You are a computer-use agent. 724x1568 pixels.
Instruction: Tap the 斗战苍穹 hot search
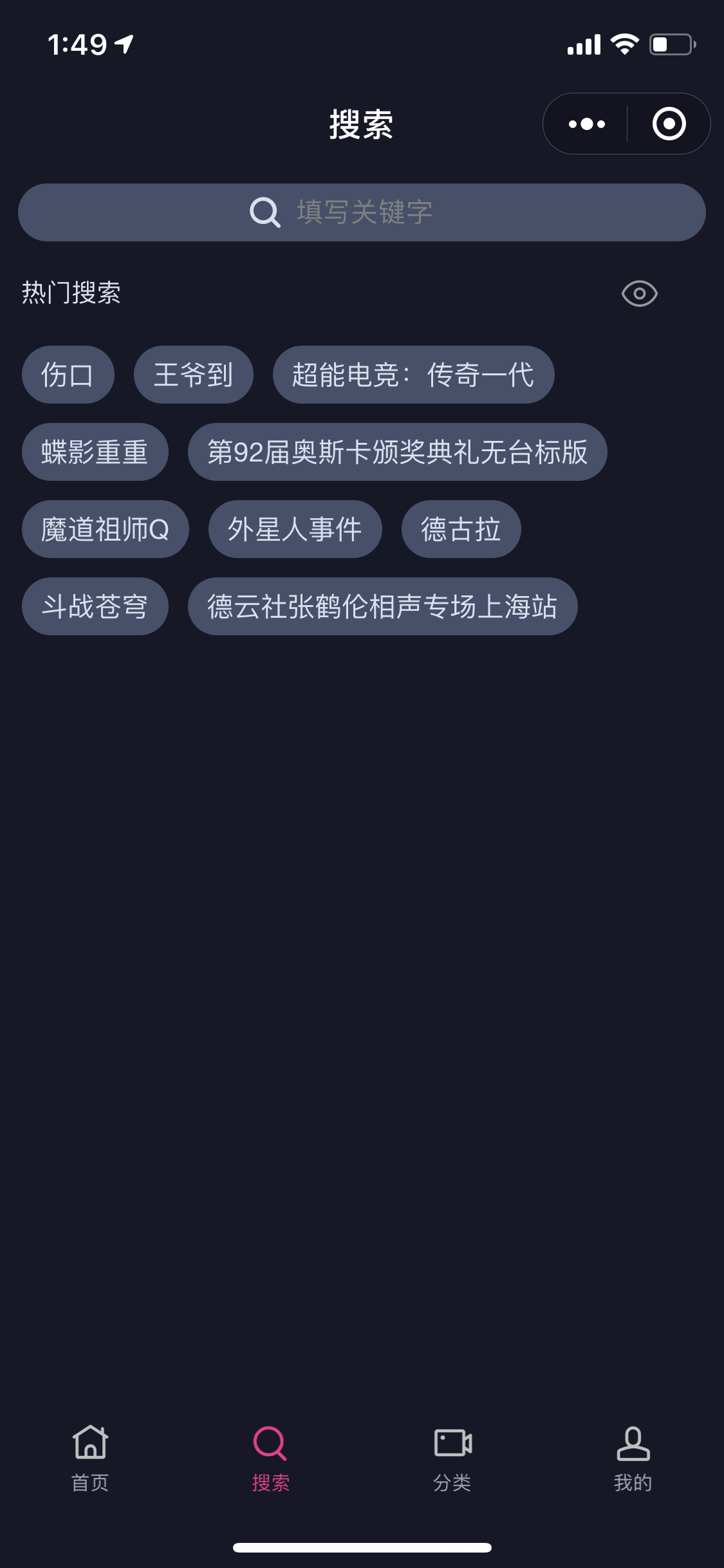pyautogui.click(x=95, y=606)
